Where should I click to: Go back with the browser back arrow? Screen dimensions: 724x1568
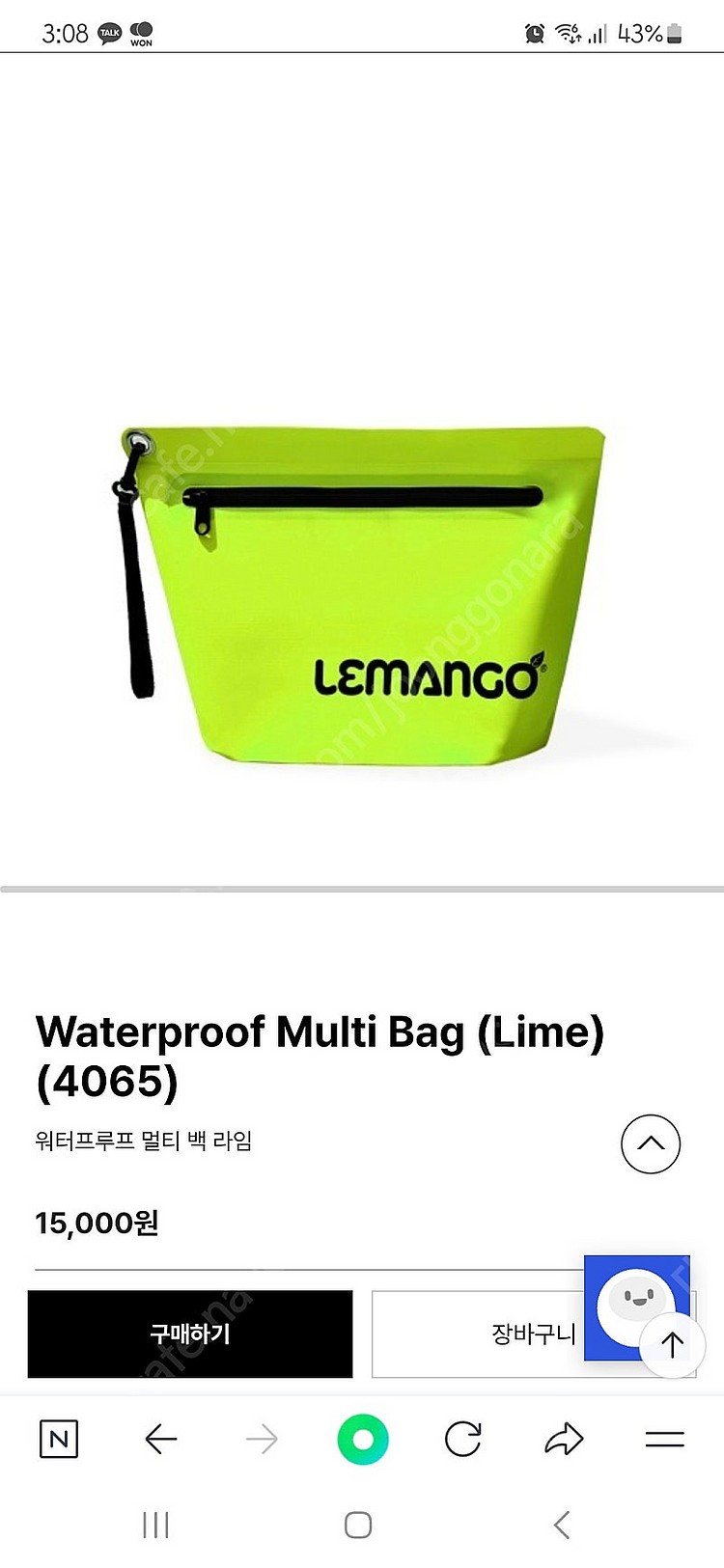click(x=160, y=1440)
